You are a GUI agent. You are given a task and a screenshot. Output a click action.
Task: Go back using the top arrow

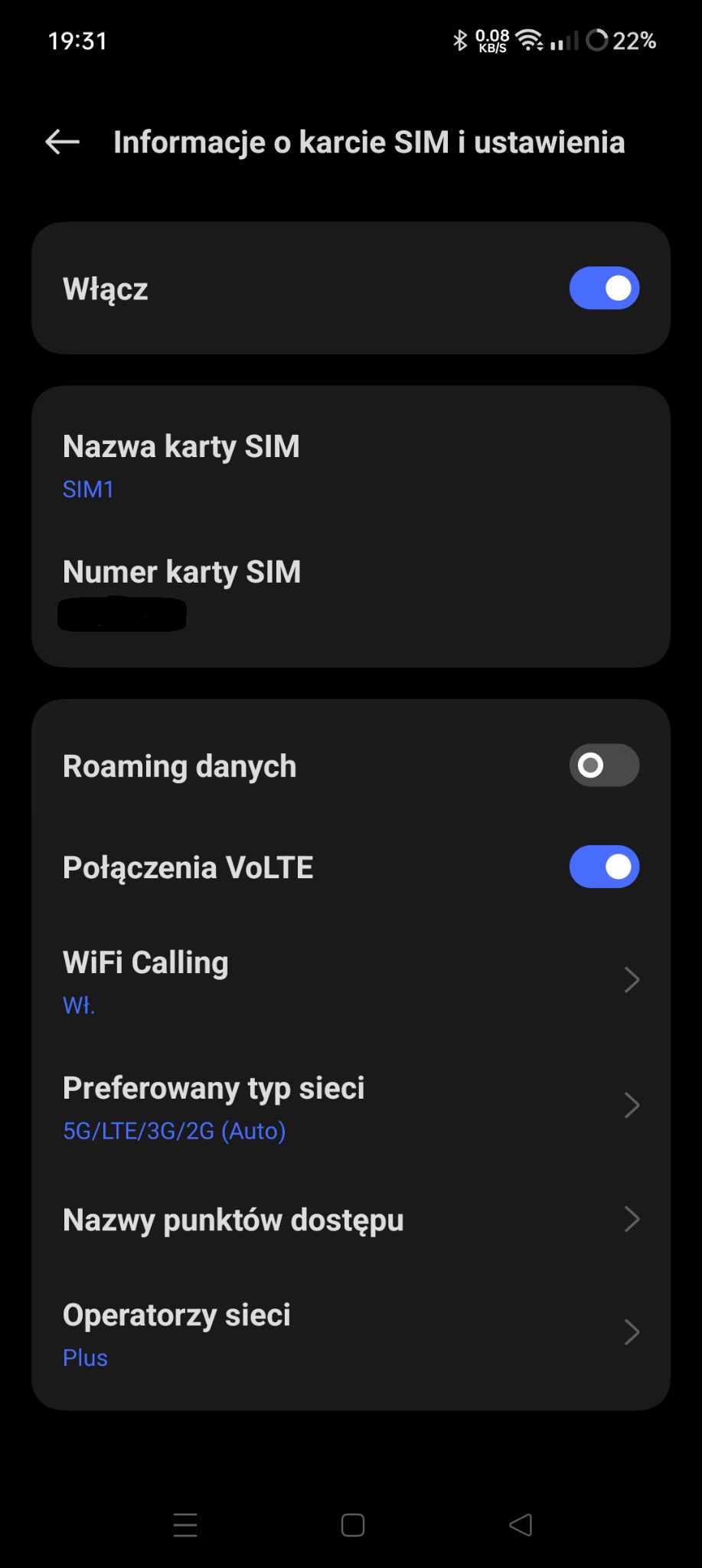63,142
